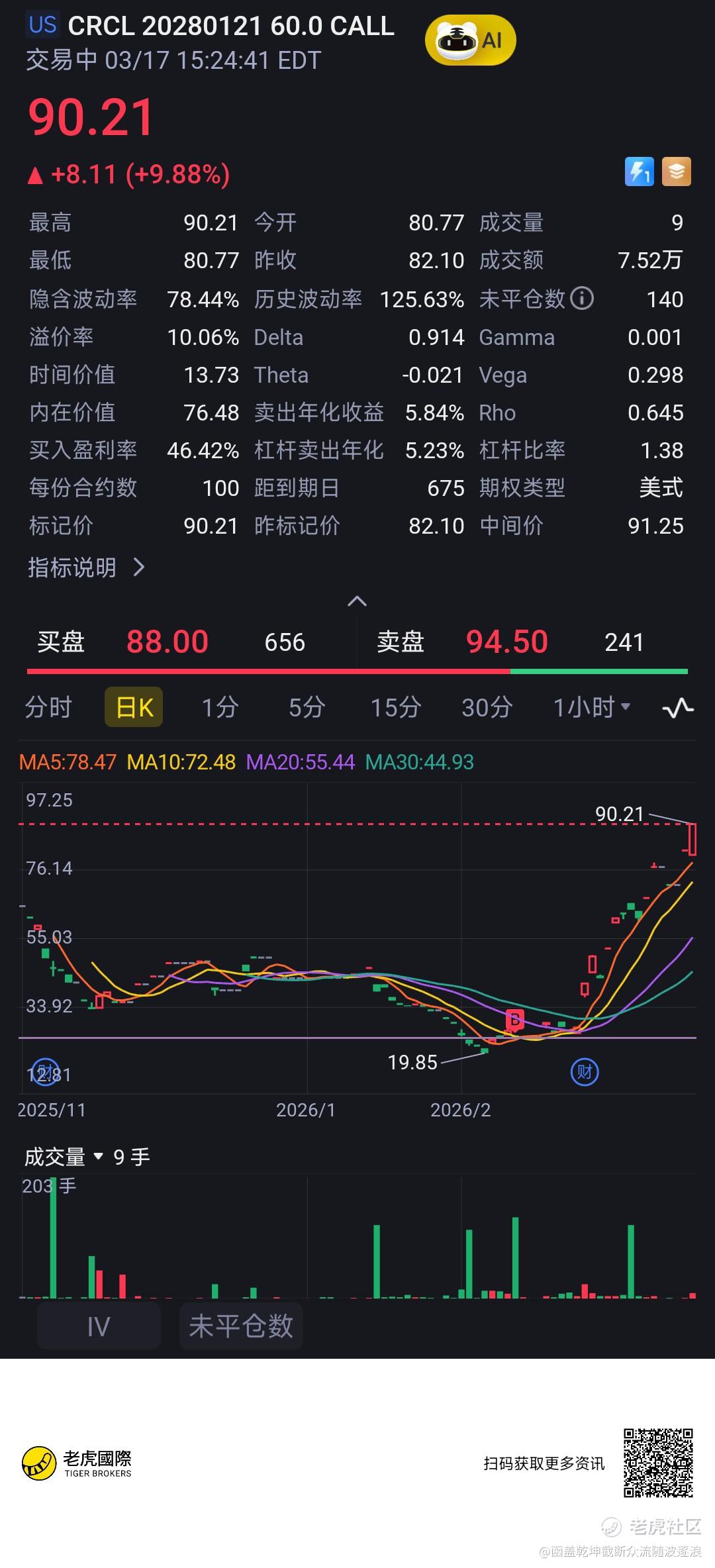
Task: Tap the 财 earnings marker near 2026/2
Action: pyautogui.click(x=584, y=1072)
